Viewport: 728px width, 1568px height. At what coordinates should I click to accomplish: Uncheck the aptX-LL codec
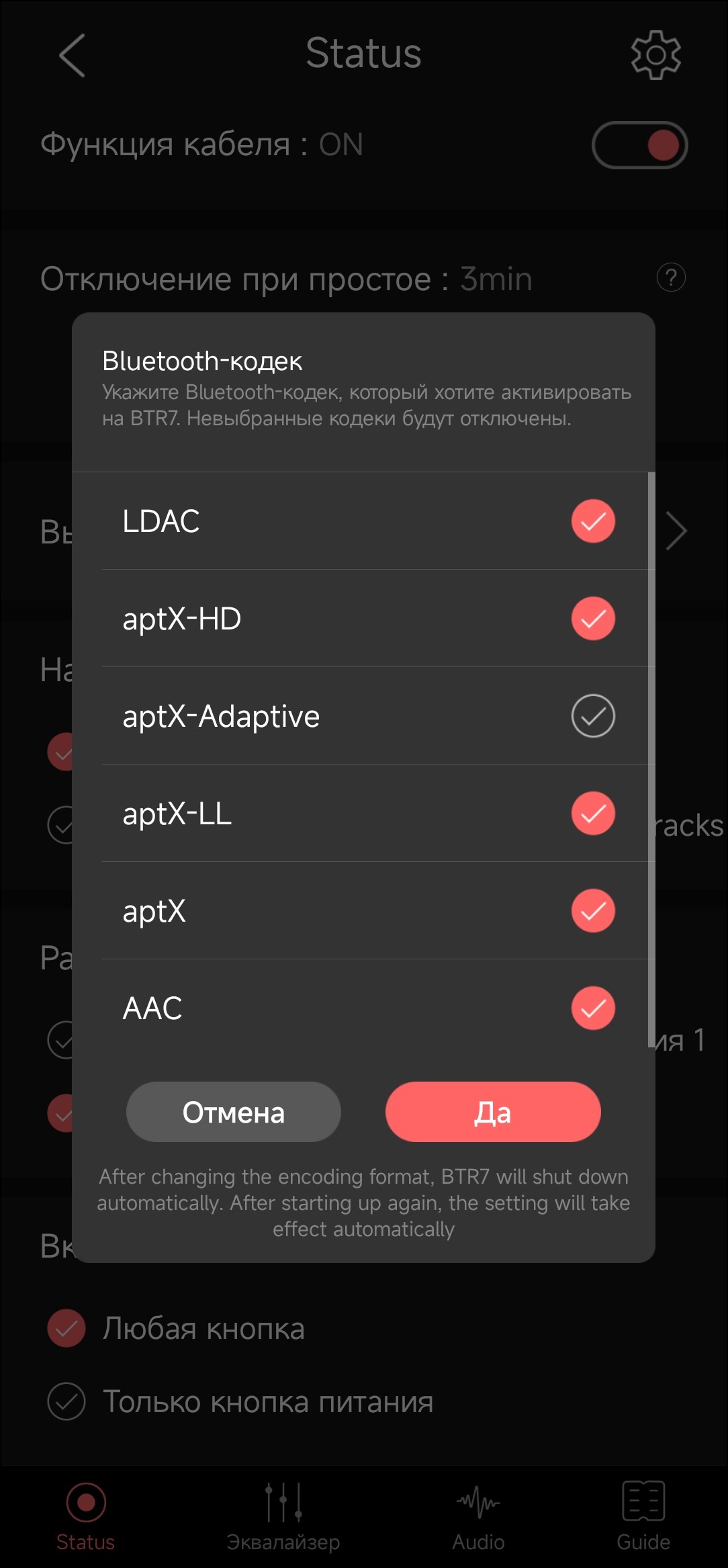[592, 813]
